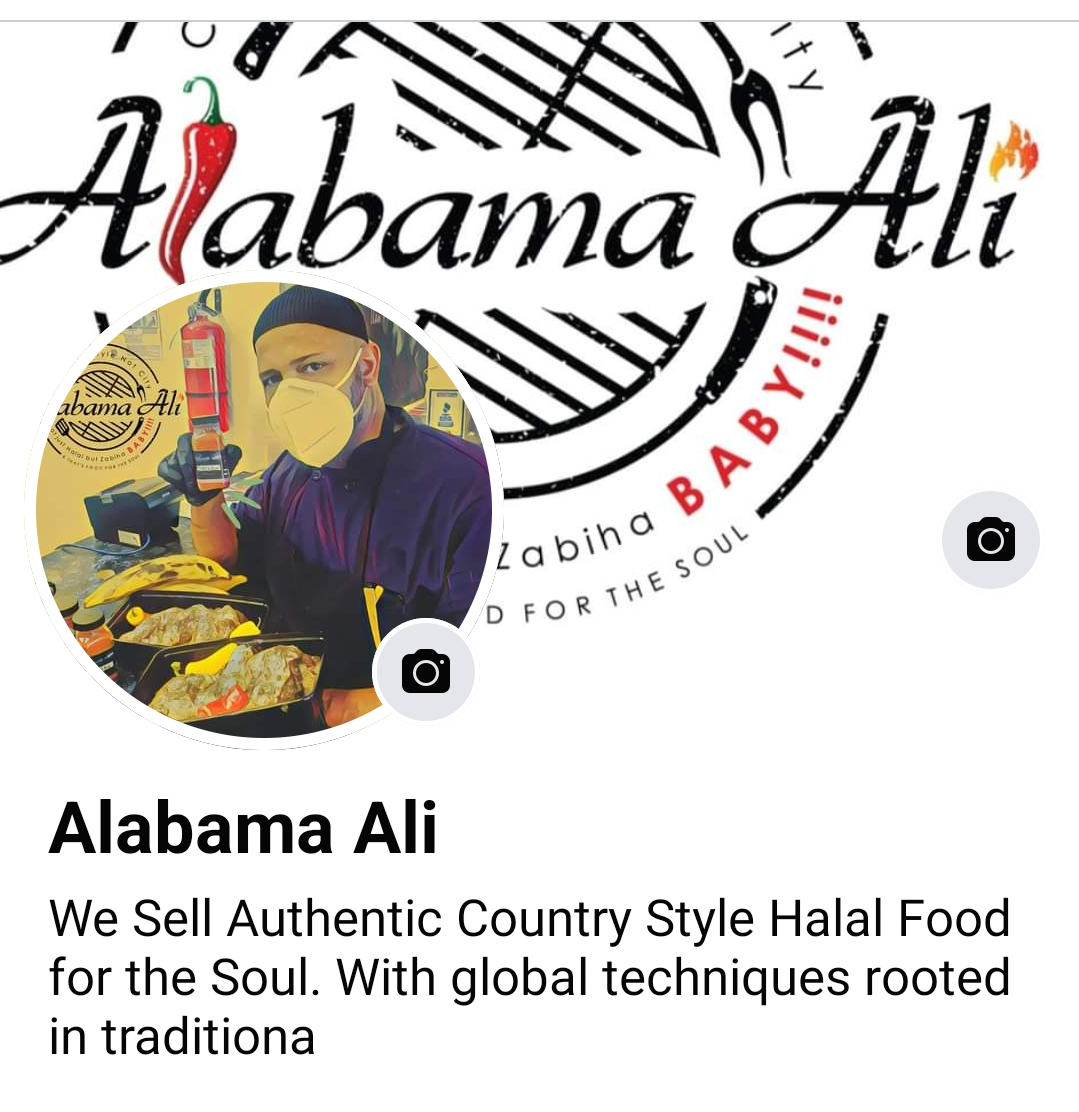Tap the camera icon on the cover photo
Viewport: 1079px width, 1112px height.
(990, 540)
